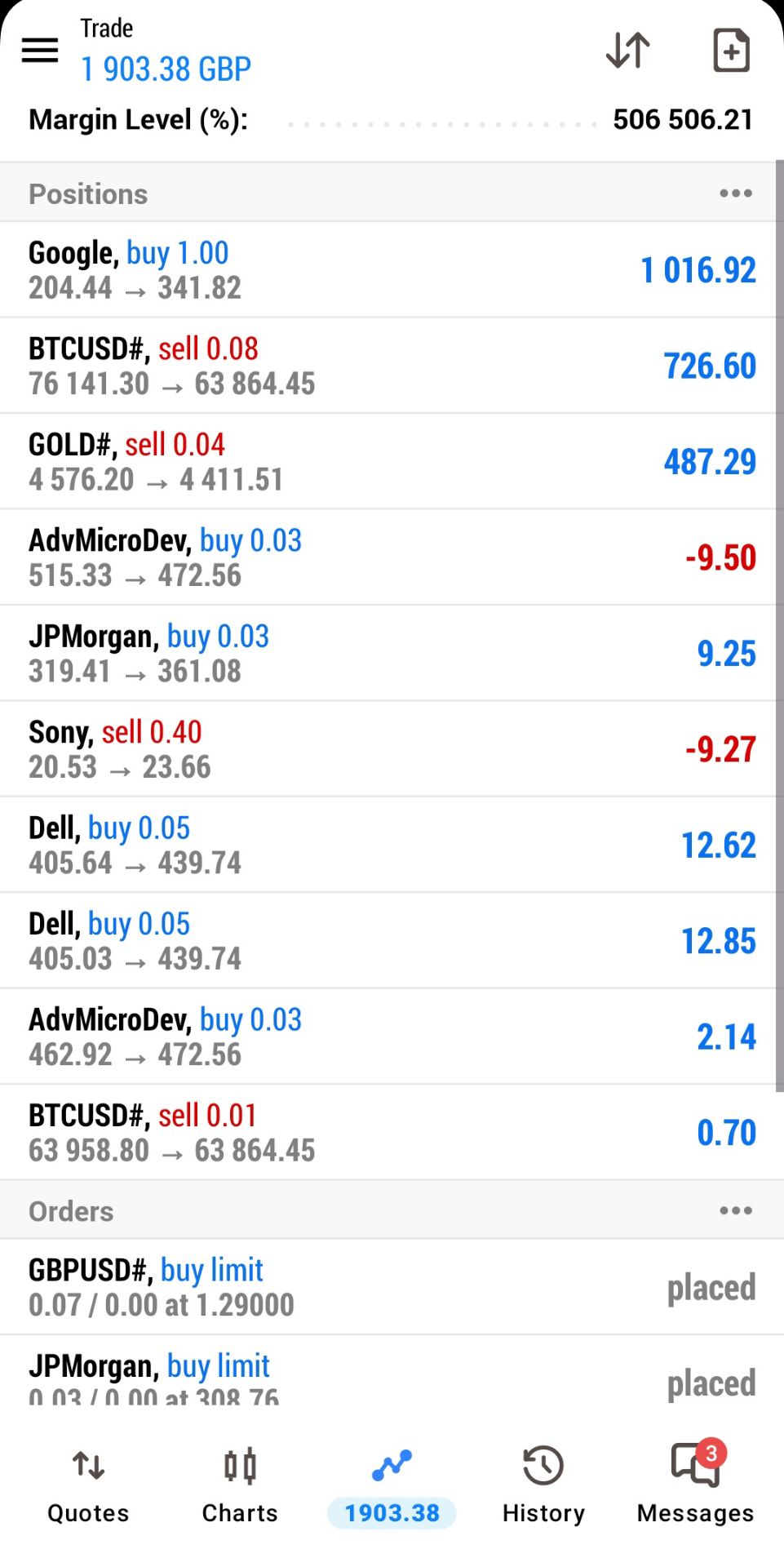This screenshot has width=784, height=1567.
Task: Tap the sort arrows icon
Action: [x=628, y=51]
